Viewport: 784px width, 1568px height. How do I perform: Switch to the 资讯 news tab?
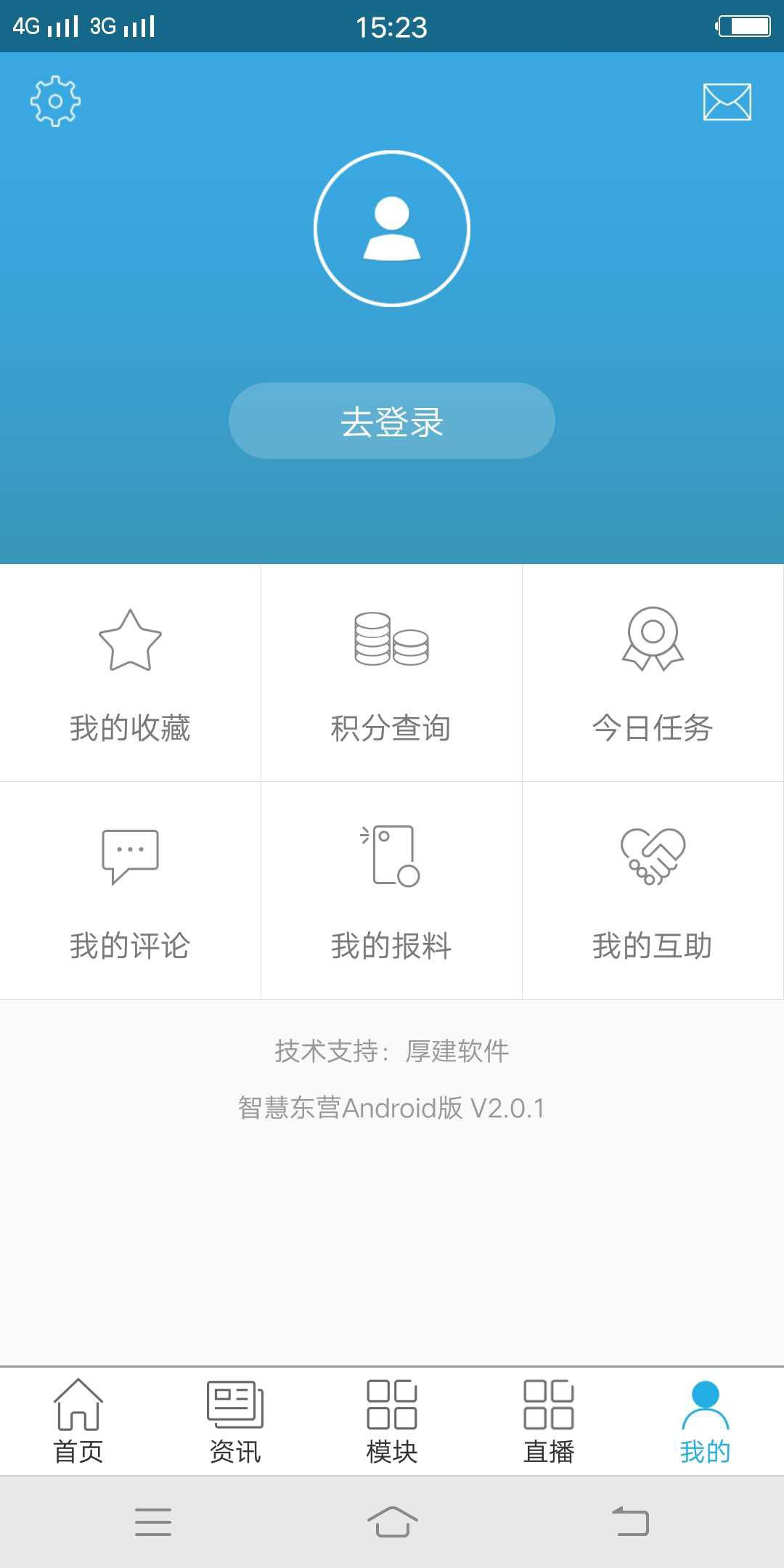click(235, 1421)
